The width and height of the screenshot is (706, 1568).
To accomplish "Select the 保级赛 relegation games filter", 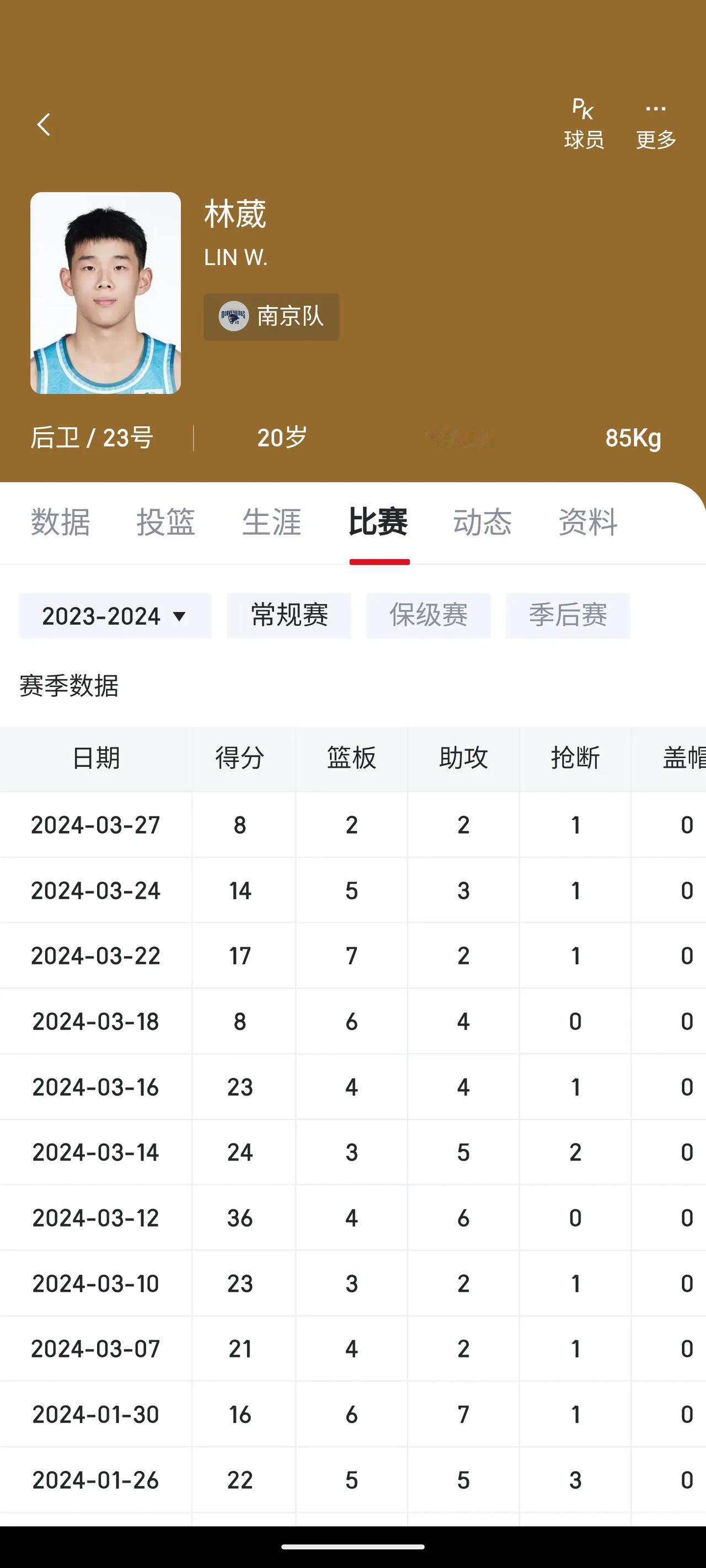I will [427, 616].
